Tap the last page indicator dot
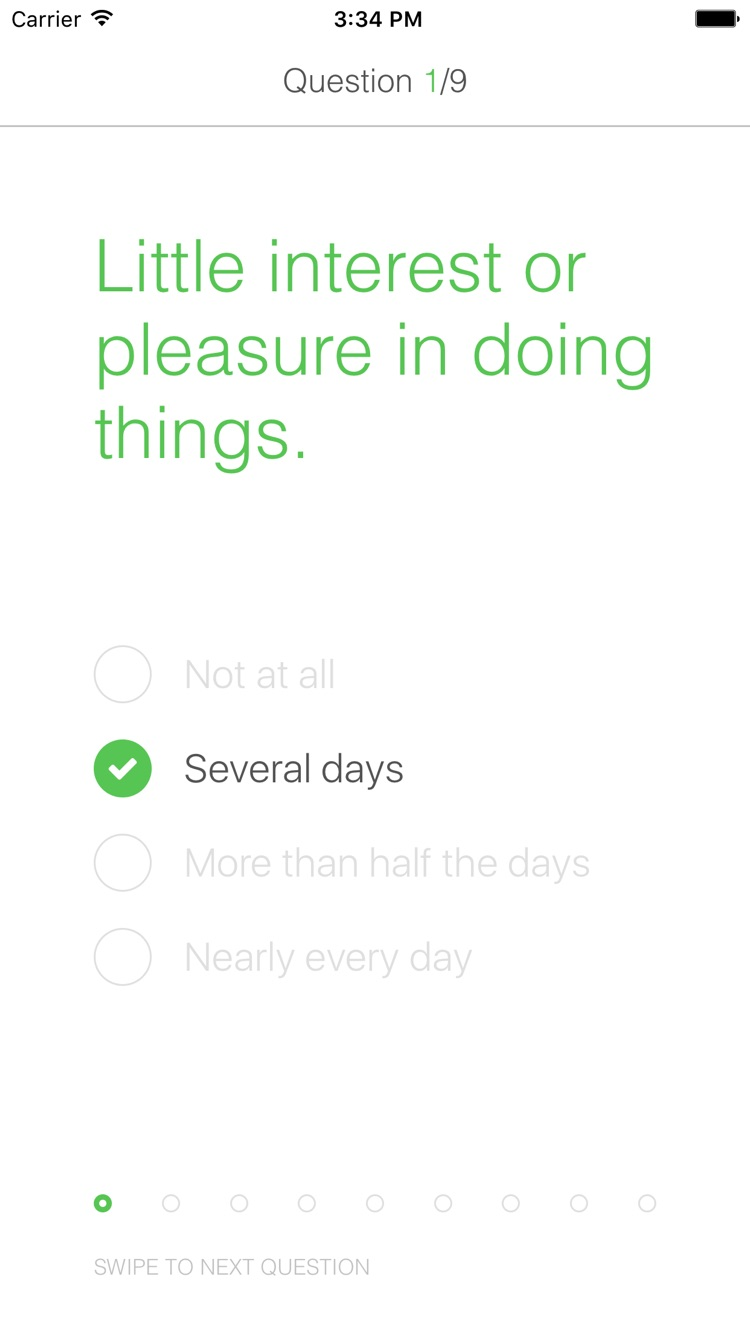The image size is (750, 1334). pyautogui.click(x=647, y=1203)
